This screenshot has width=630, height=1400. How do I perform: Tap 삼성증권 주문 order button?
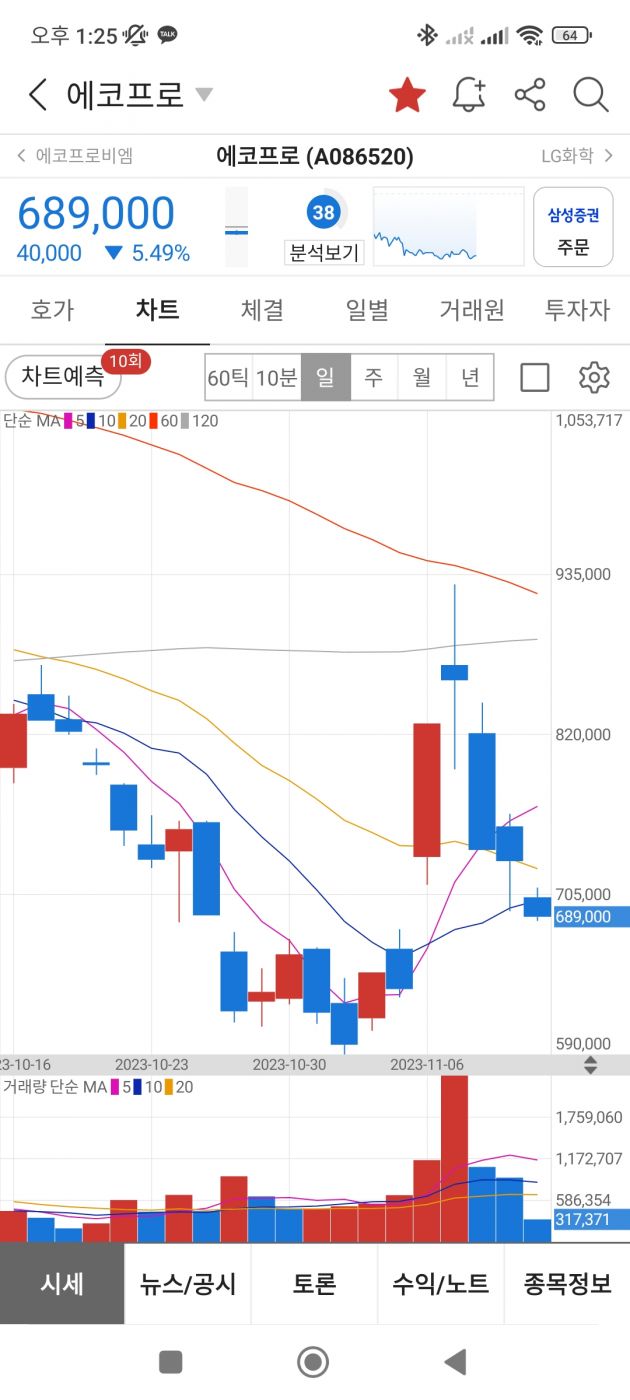573,227
